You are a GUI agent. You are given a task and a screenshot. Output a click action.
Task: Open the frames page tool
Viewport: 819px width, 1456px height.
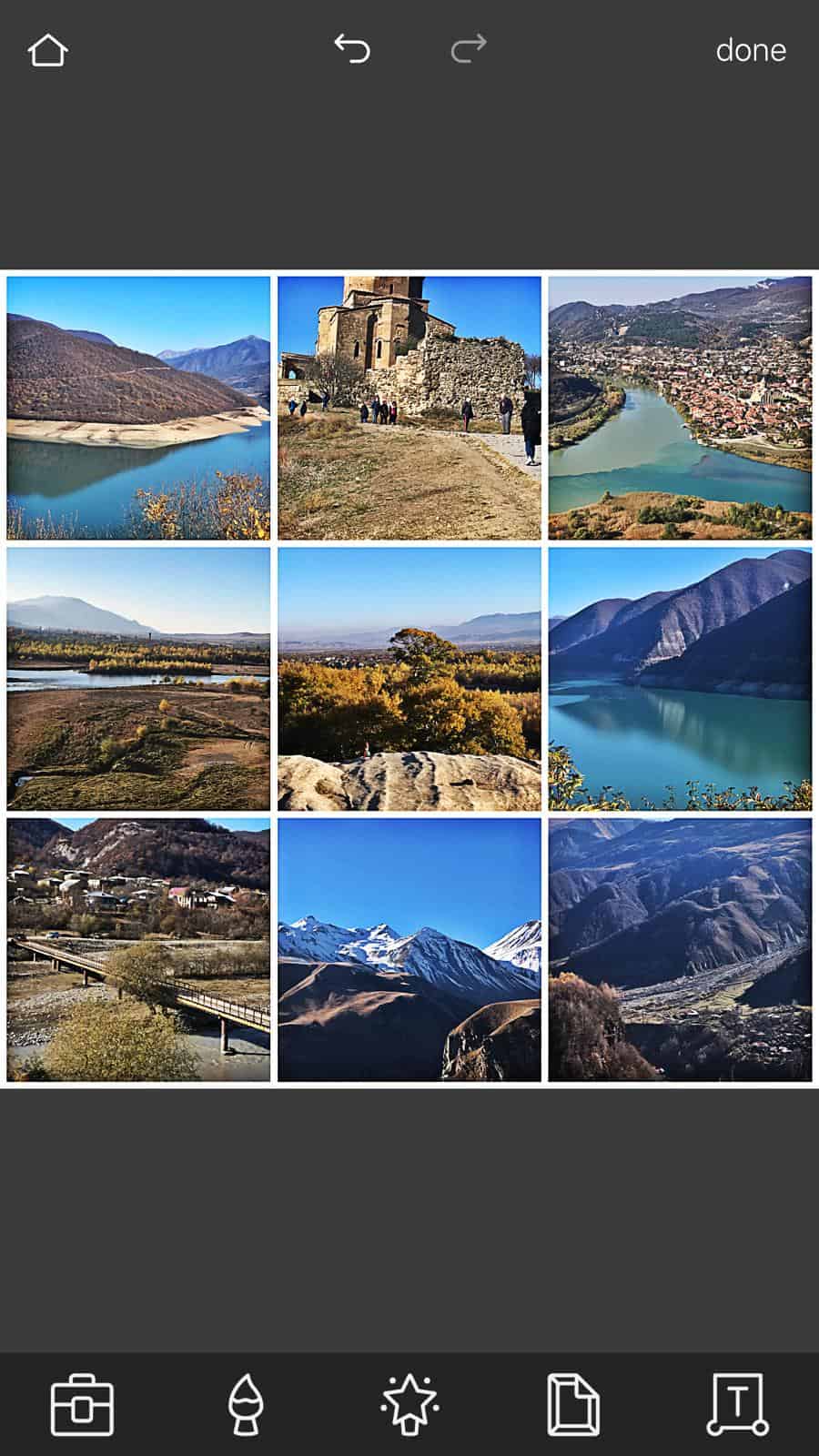(572, 1405)
